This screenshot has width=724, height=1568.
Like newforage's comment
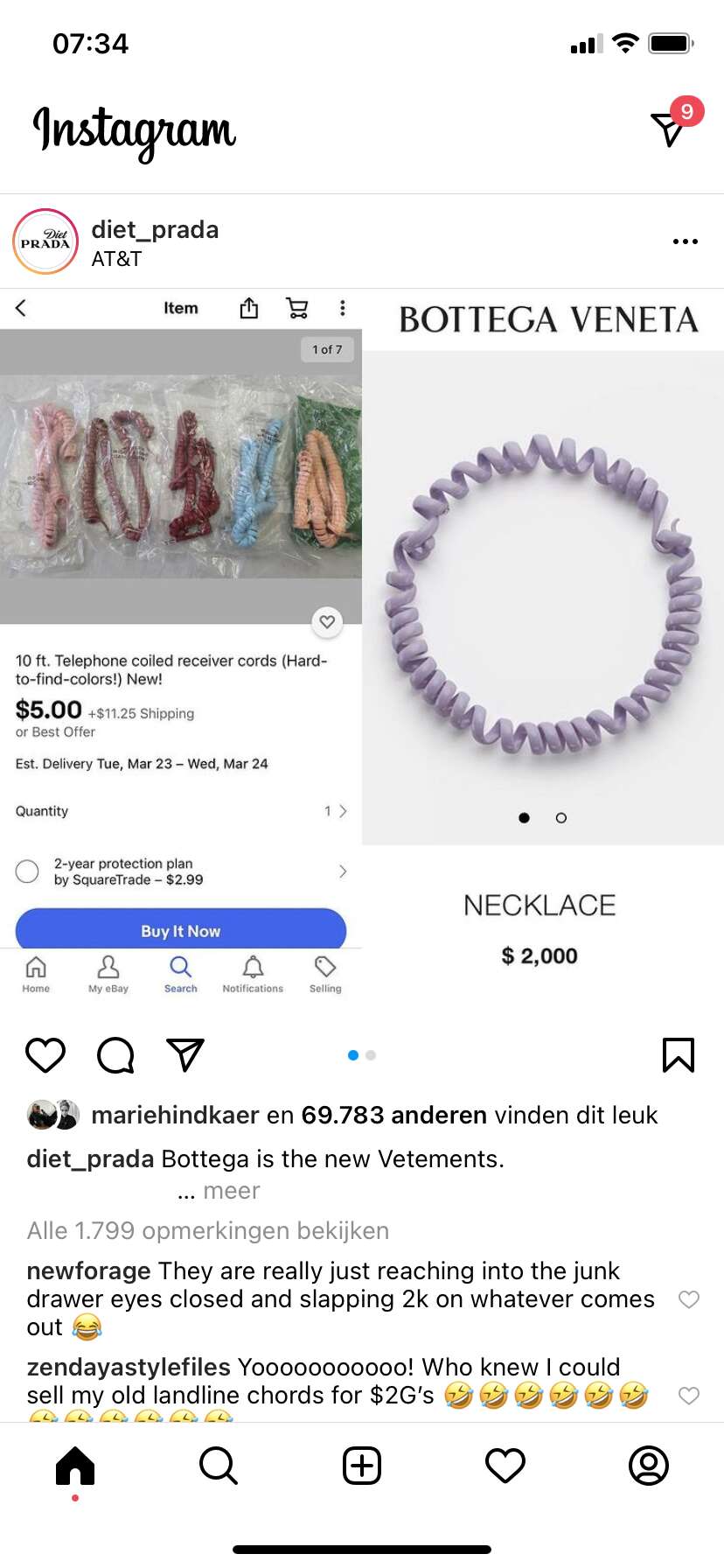coord(689,1299)
